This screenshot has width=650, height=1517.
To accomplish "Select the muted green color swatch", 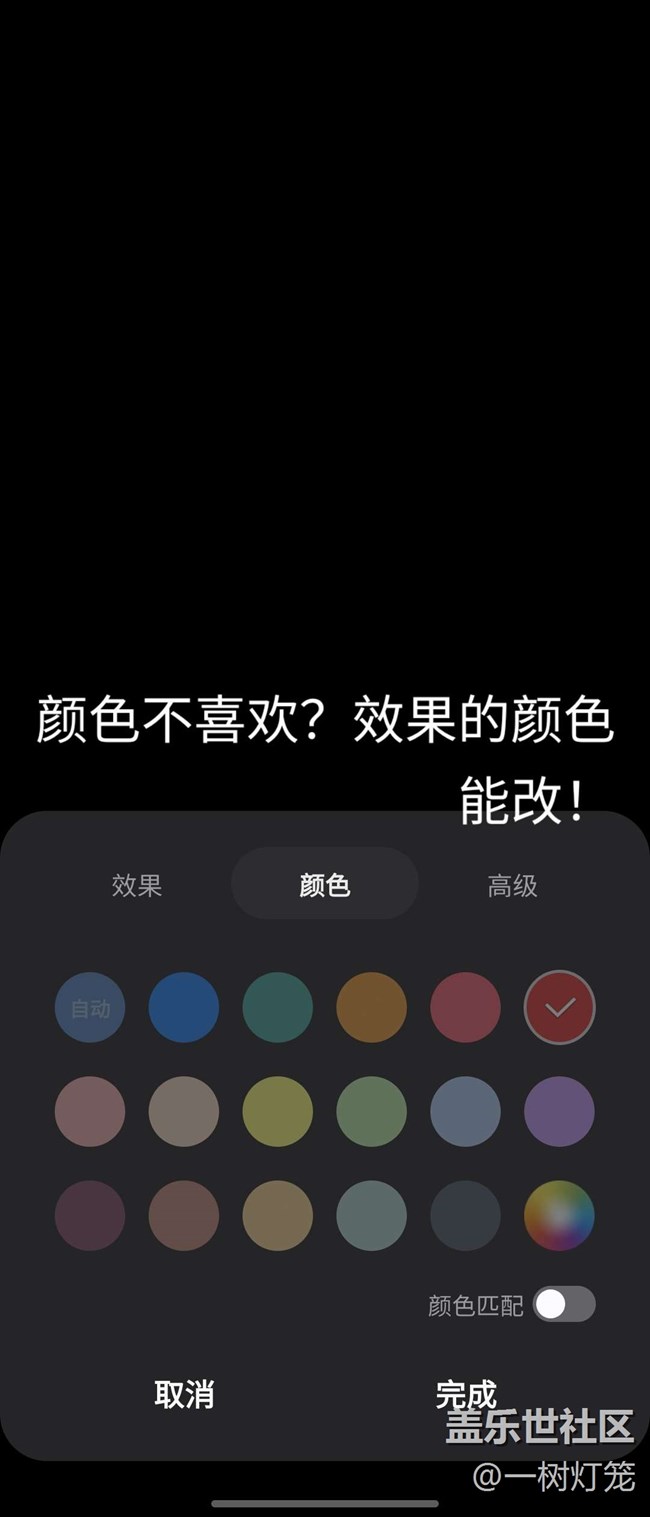I will [372, 1111].
